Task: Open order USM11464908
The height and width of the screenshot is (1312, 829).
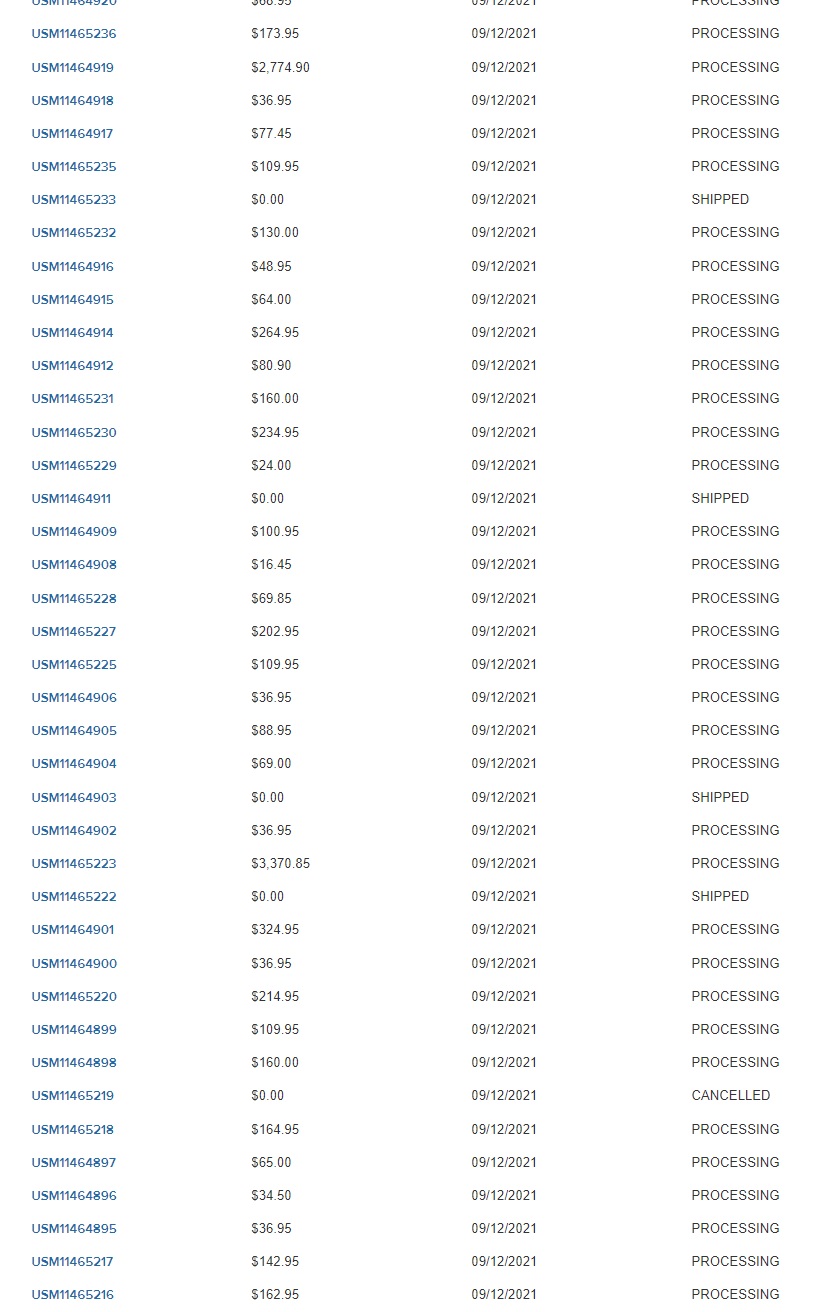Action: click(73, 565)
